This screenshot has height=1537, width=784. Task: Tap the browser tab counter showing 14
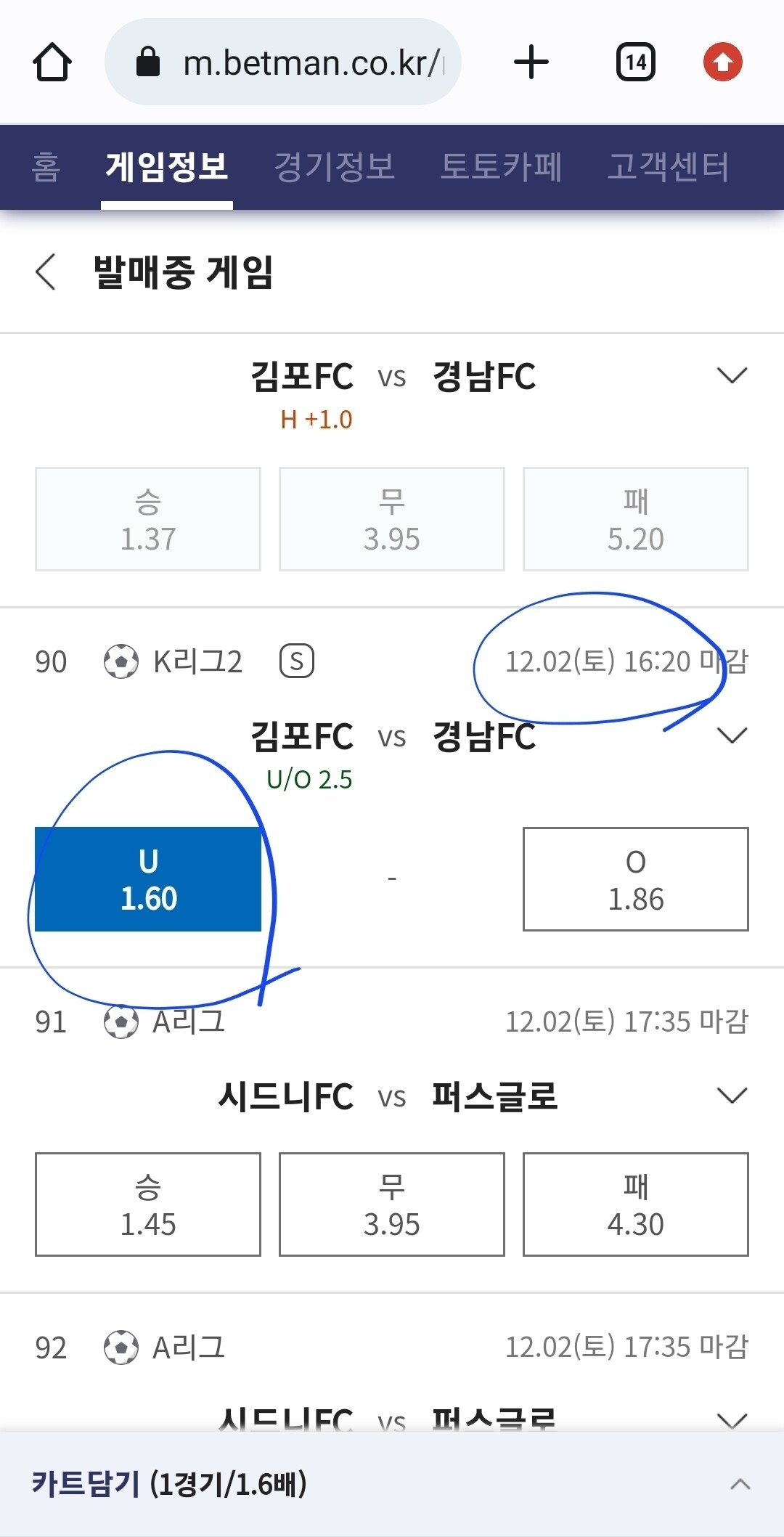point(634,61)
